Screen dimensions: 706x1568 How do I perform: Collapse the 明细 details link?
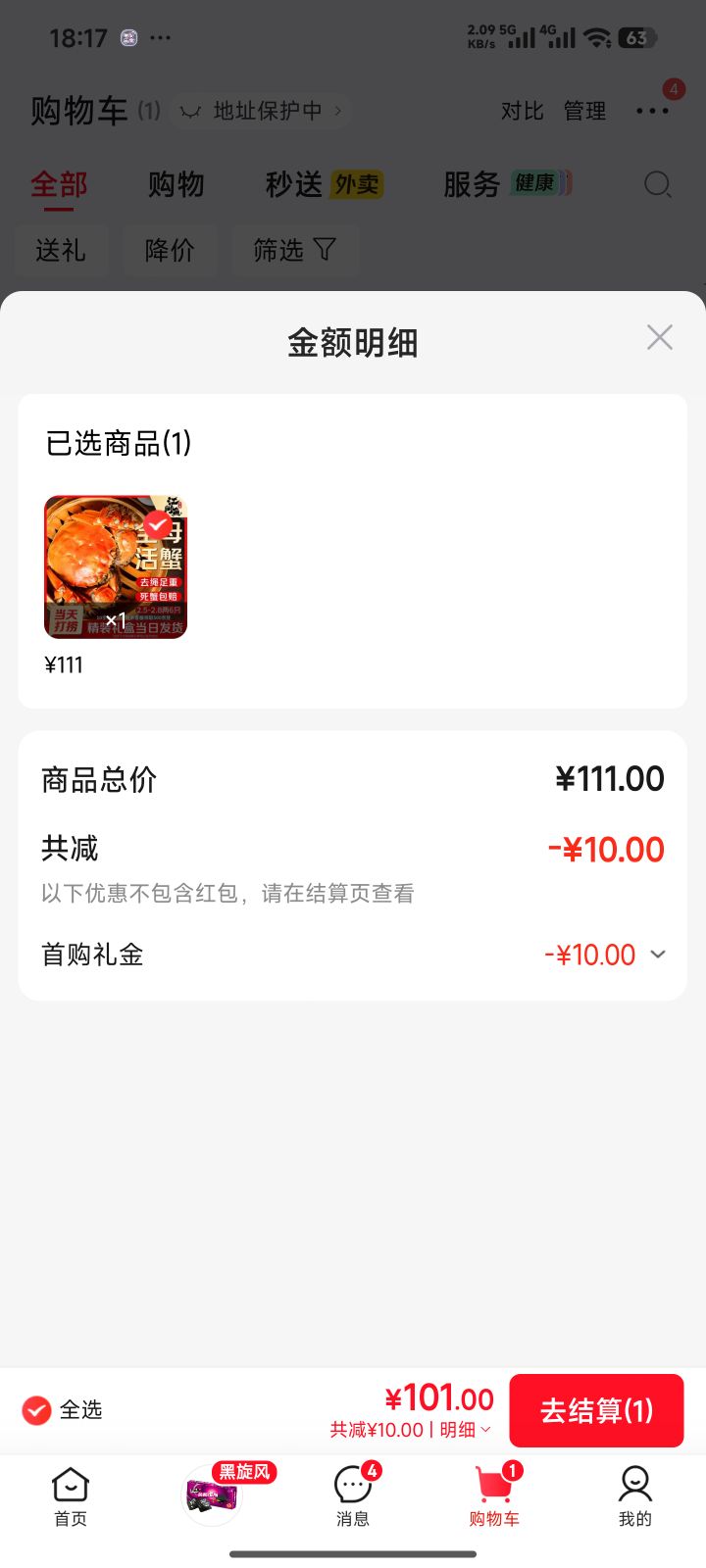point(465,1430)
